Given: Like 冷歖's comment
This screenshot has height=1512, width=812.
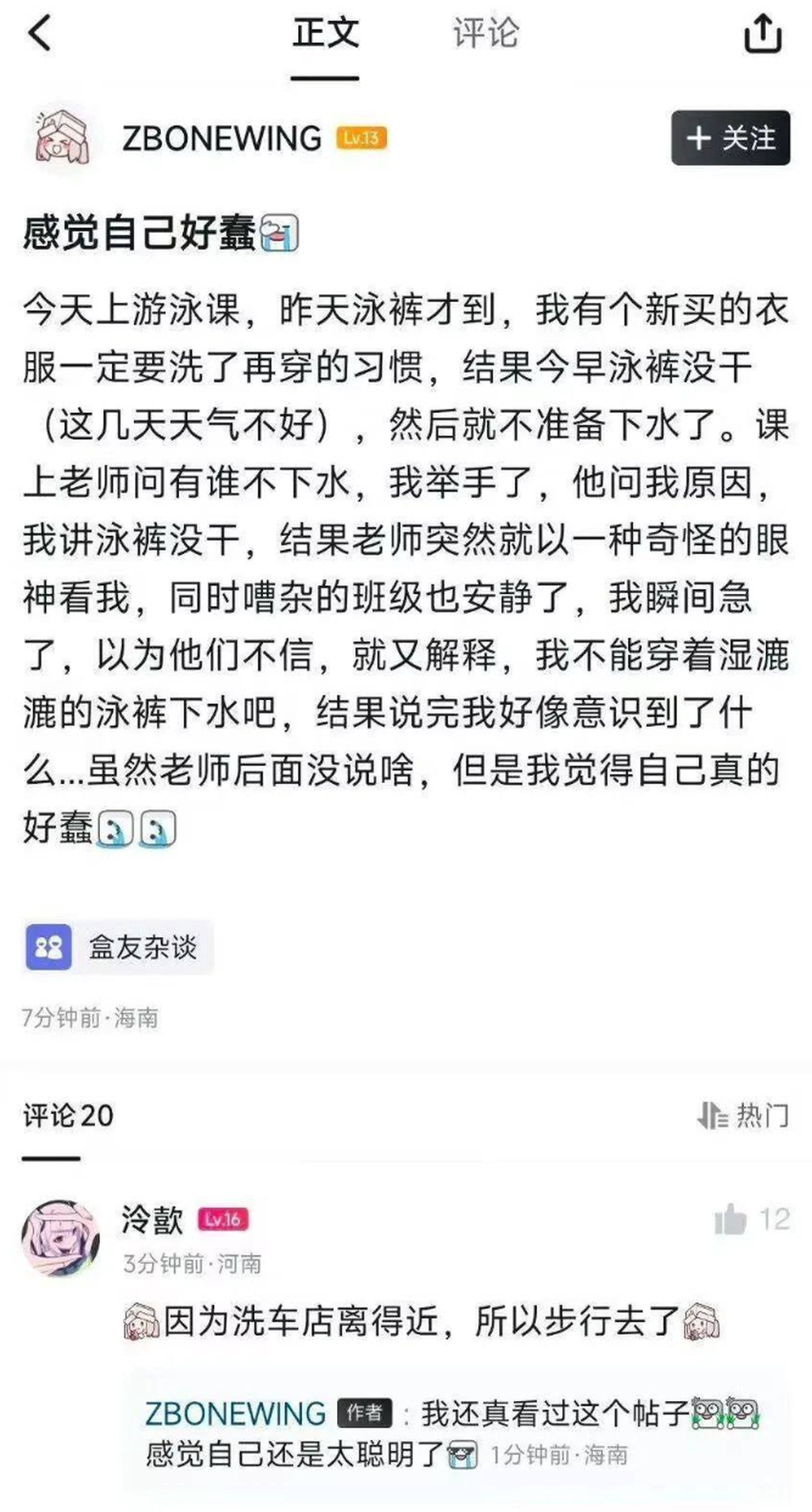Looking at the screenshot, I should pyautogui.click(x=730, y=1220).
